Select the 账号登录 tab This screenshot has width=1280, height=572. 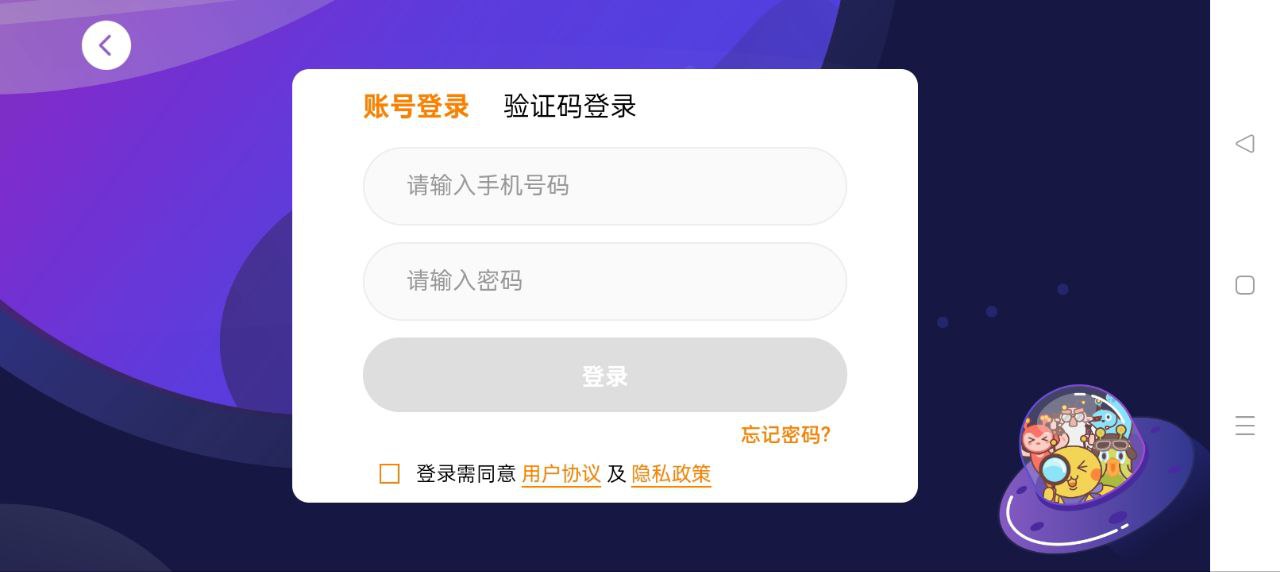(416, 106)
